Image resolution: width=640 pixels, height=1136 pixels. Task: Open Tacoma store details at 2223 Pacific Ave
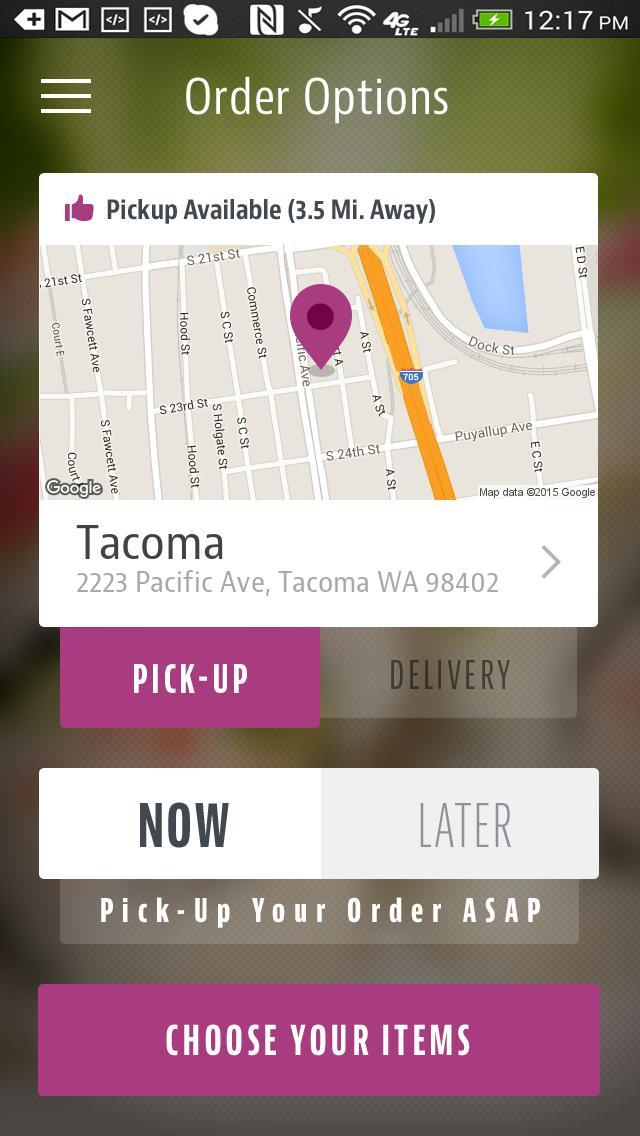coord(318,562)
